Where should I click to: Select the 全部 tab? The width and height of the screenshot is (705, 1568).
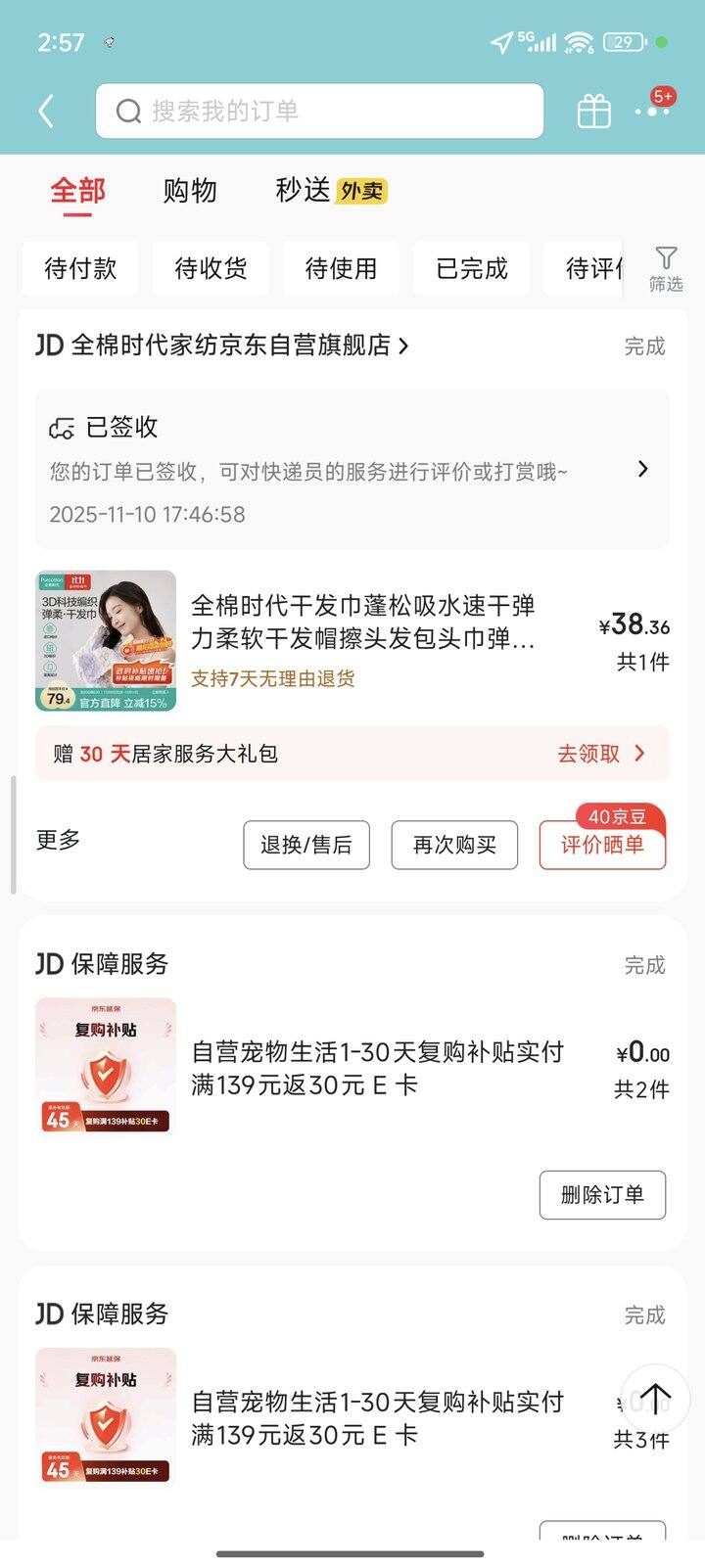tap(78, 190)
